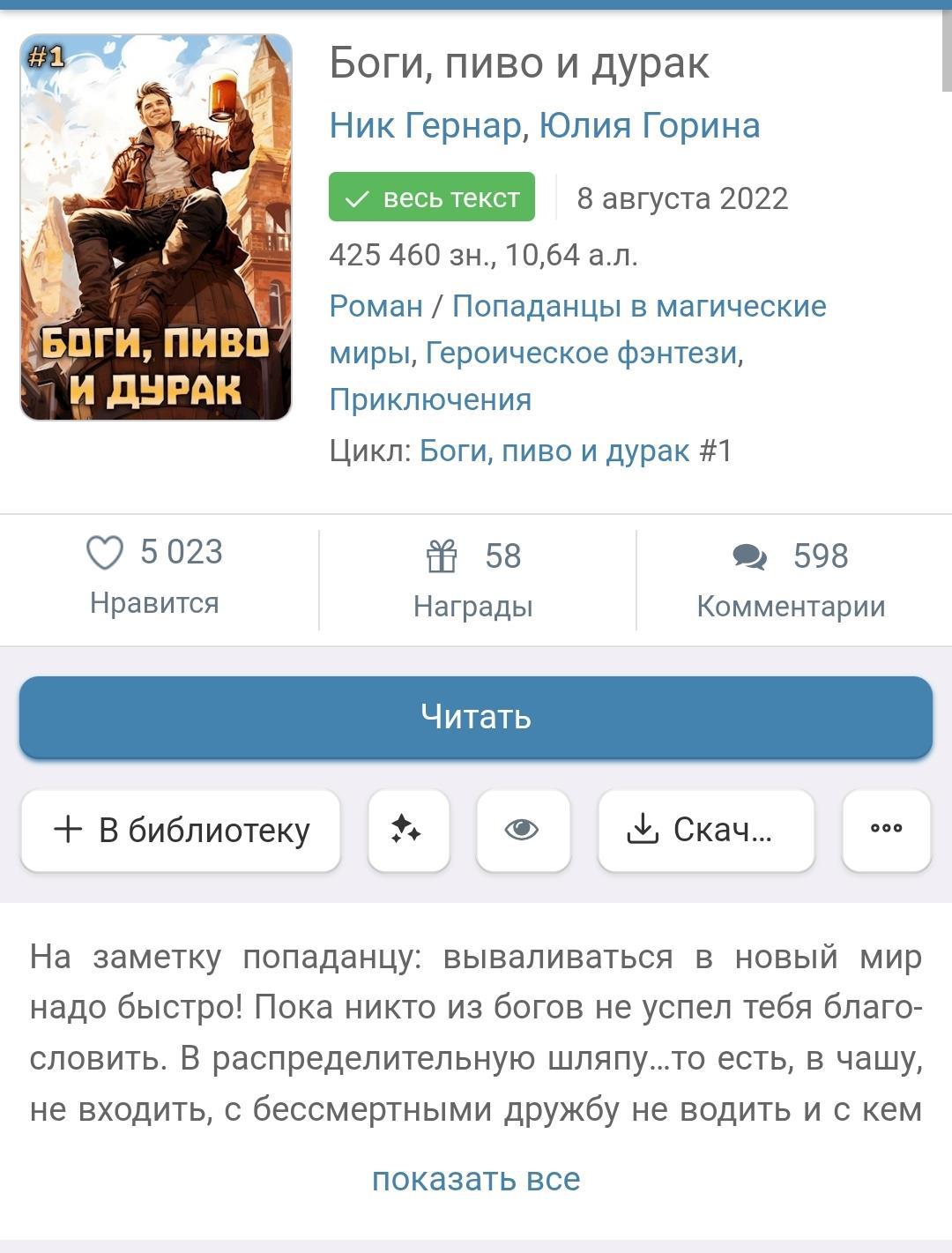Download the book via Скач…
The height and width of the screenshot is (1253, 952).
pos(705,830)
